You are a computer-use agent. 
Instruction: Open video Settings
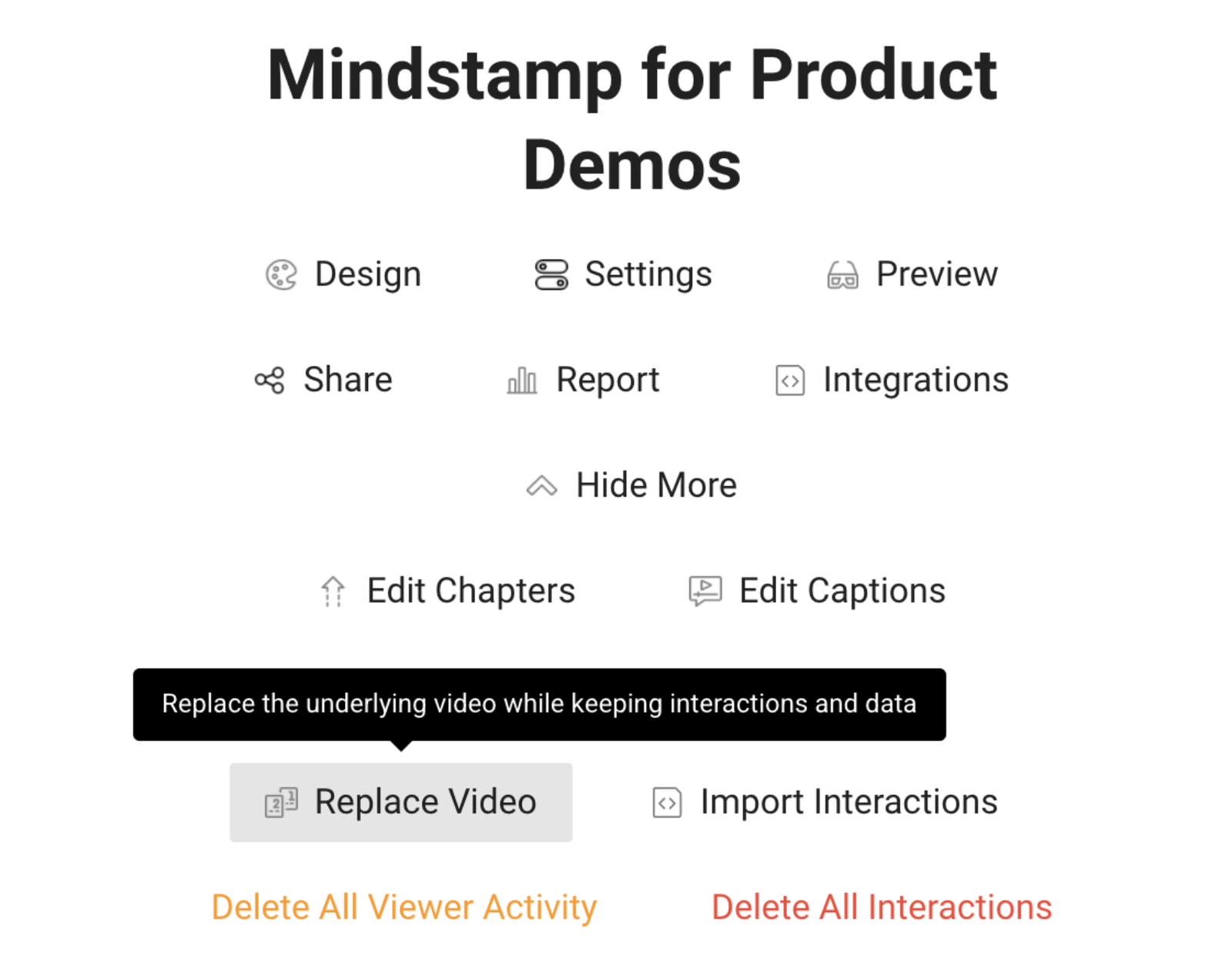click(x=624, y=274)
